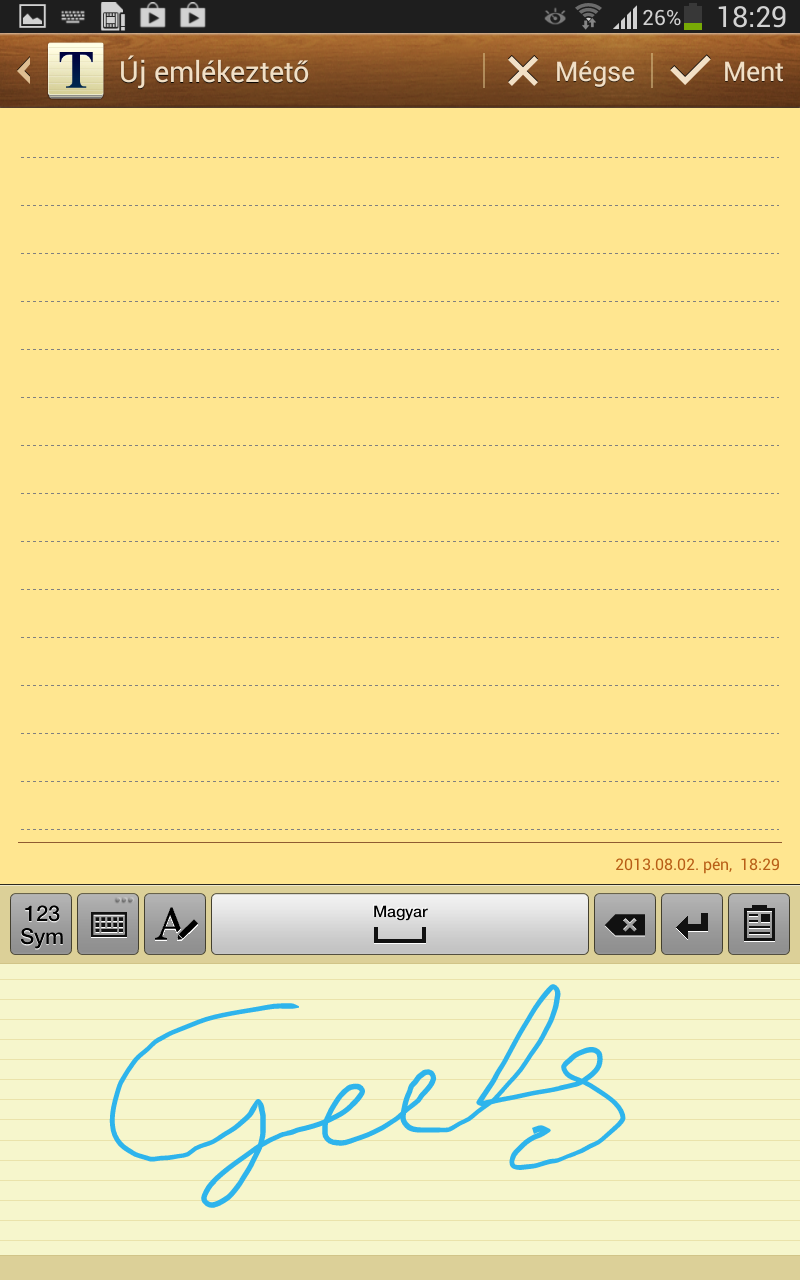Open the clipboard key
This screenshot has width=800, height=1280.
pos(759,925)
